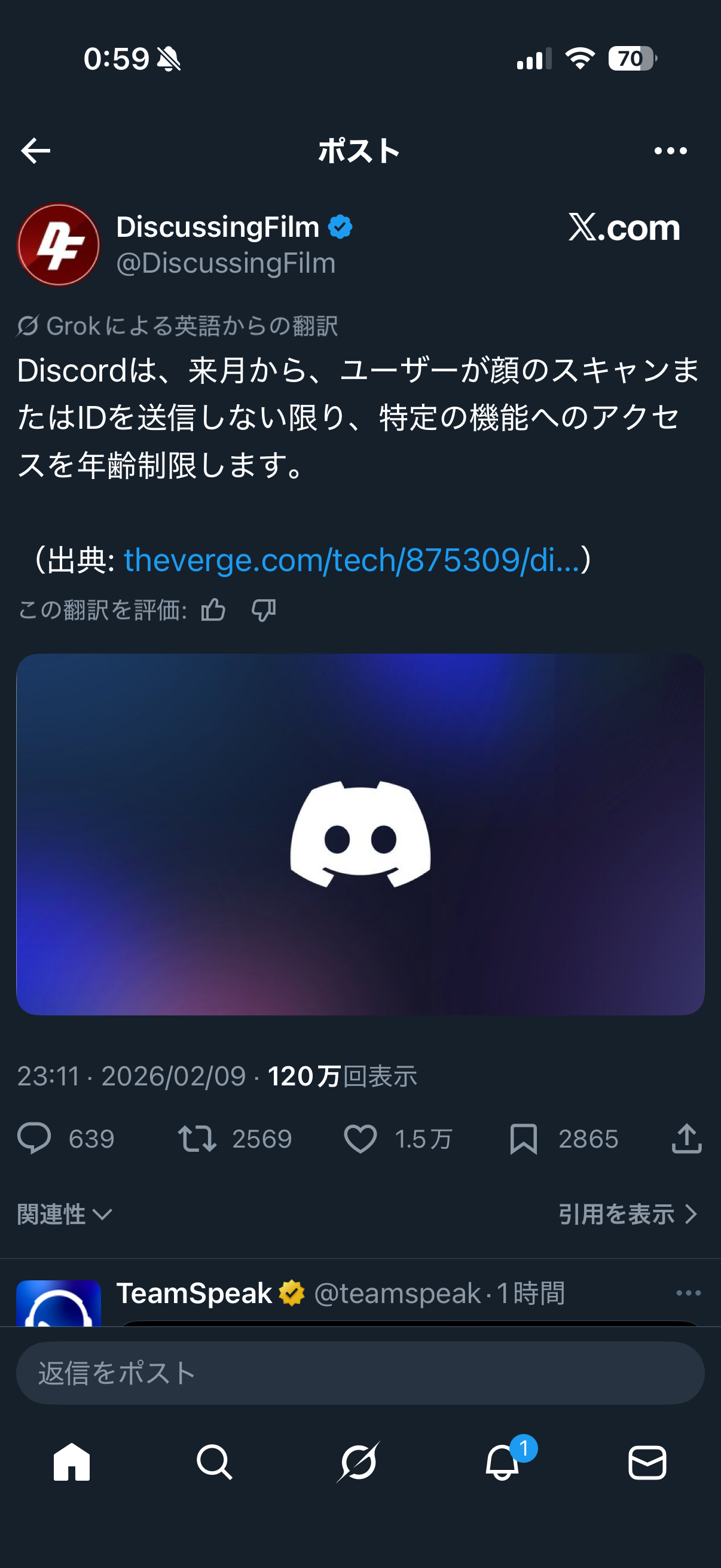Rate the translation with thumbs down
The height and width of the screenshot is (1568, 721).
pyautogui.click(x=264, y=609)
